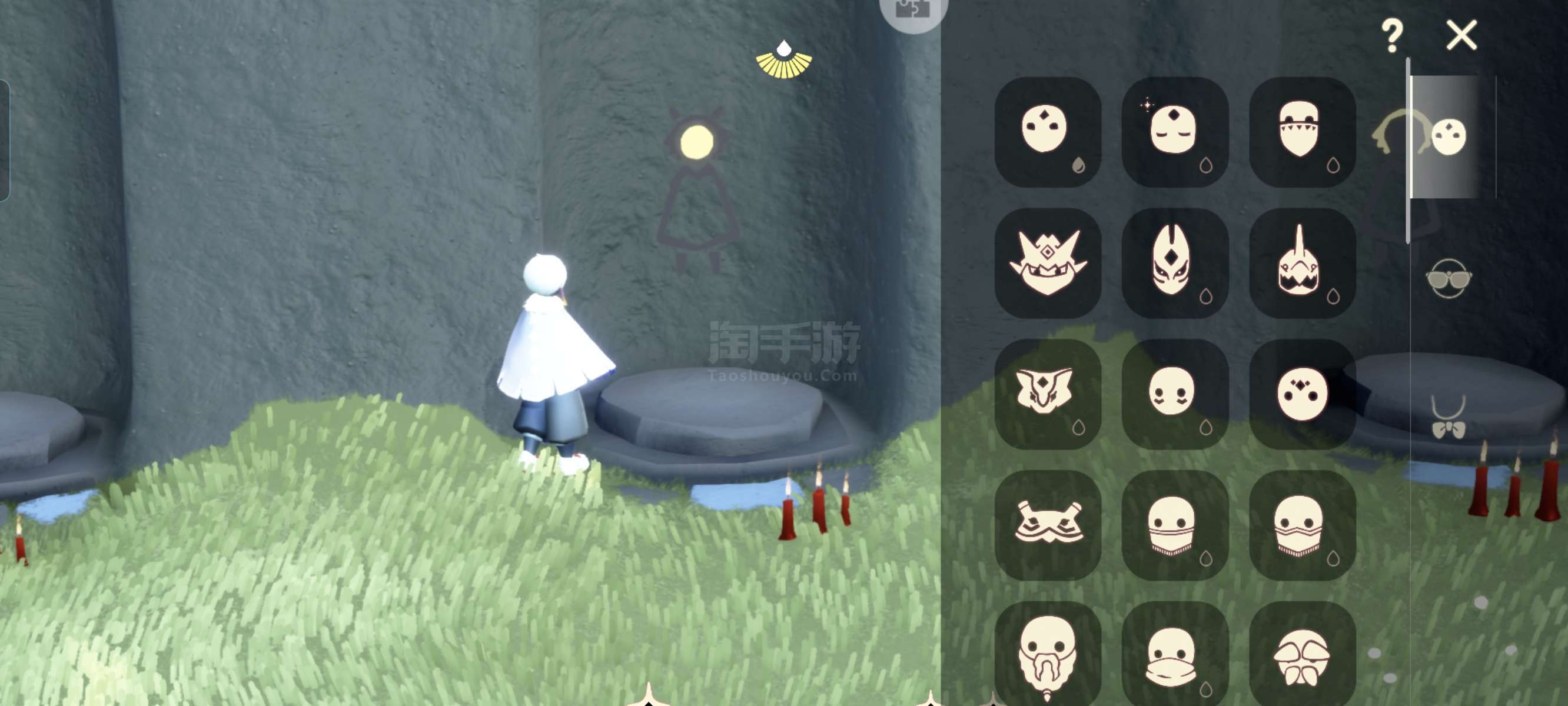Select the plain mask with forehead diamond

click(1047, 131)
